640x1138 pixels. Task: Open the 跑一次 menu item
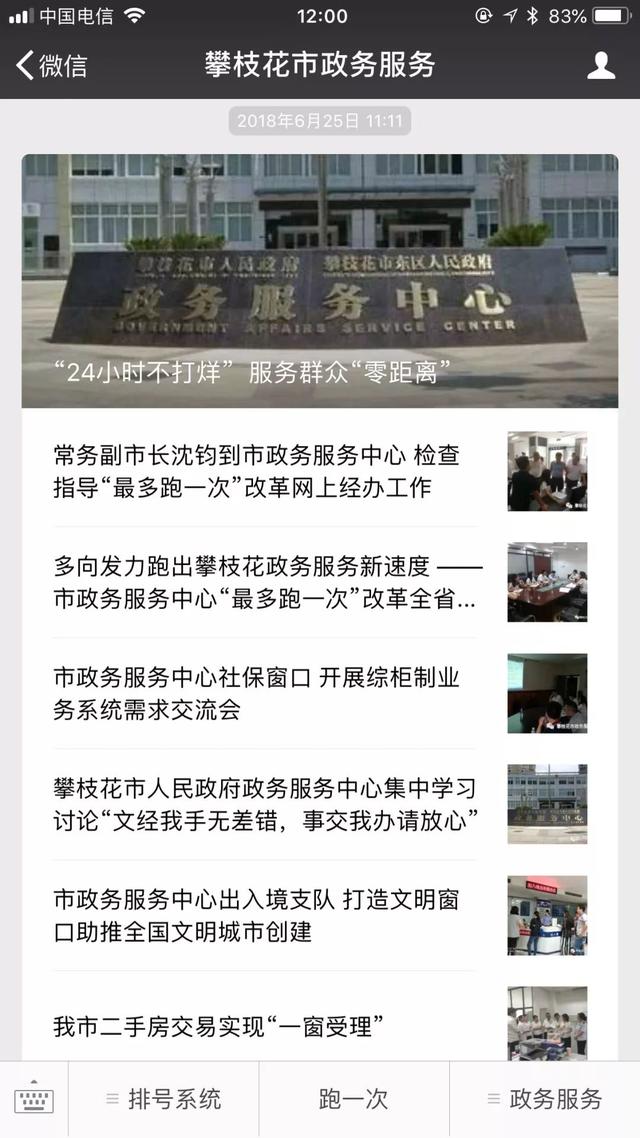point(354,1100)
